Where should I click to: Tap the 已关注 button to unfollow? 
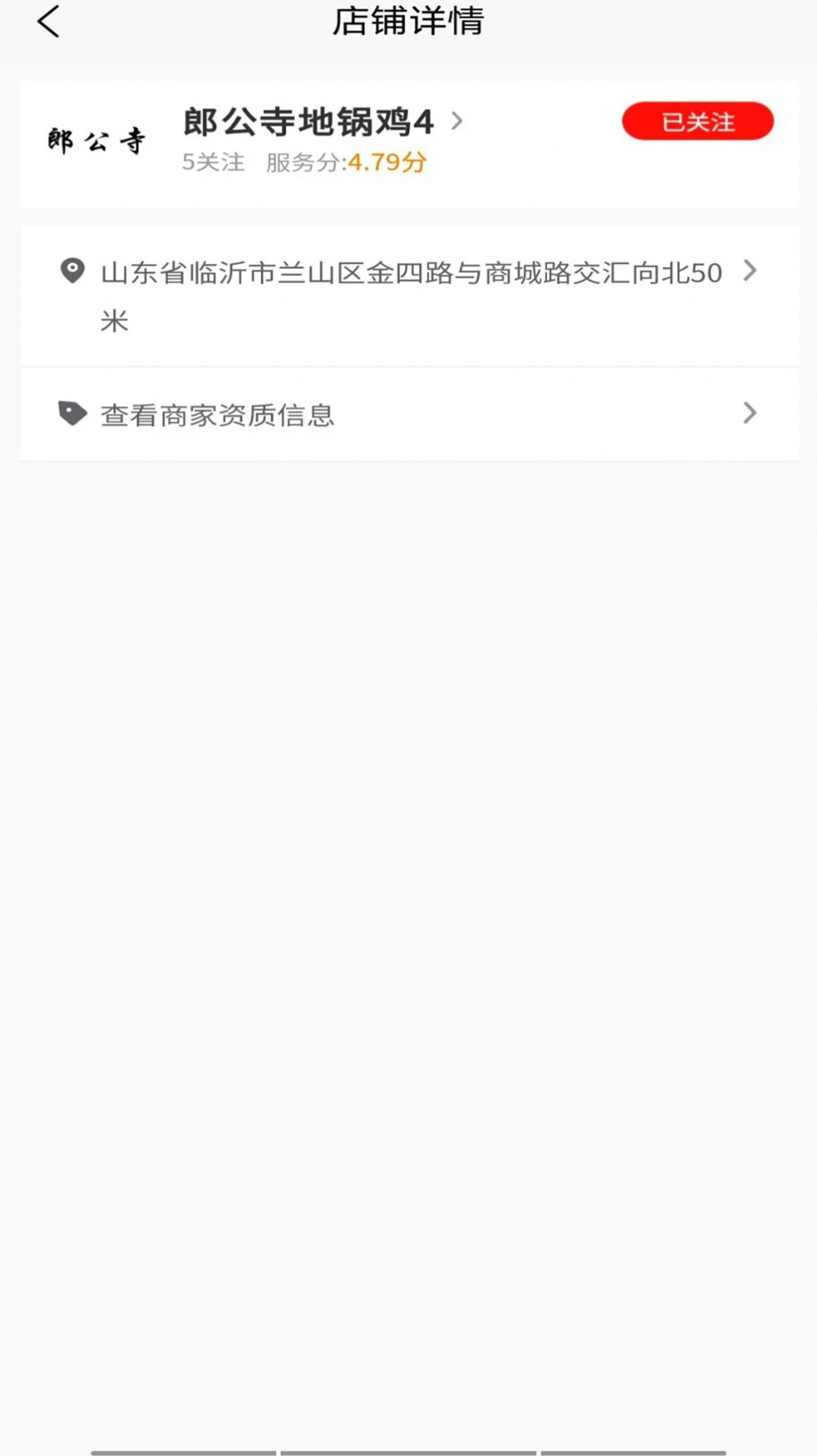698,122
